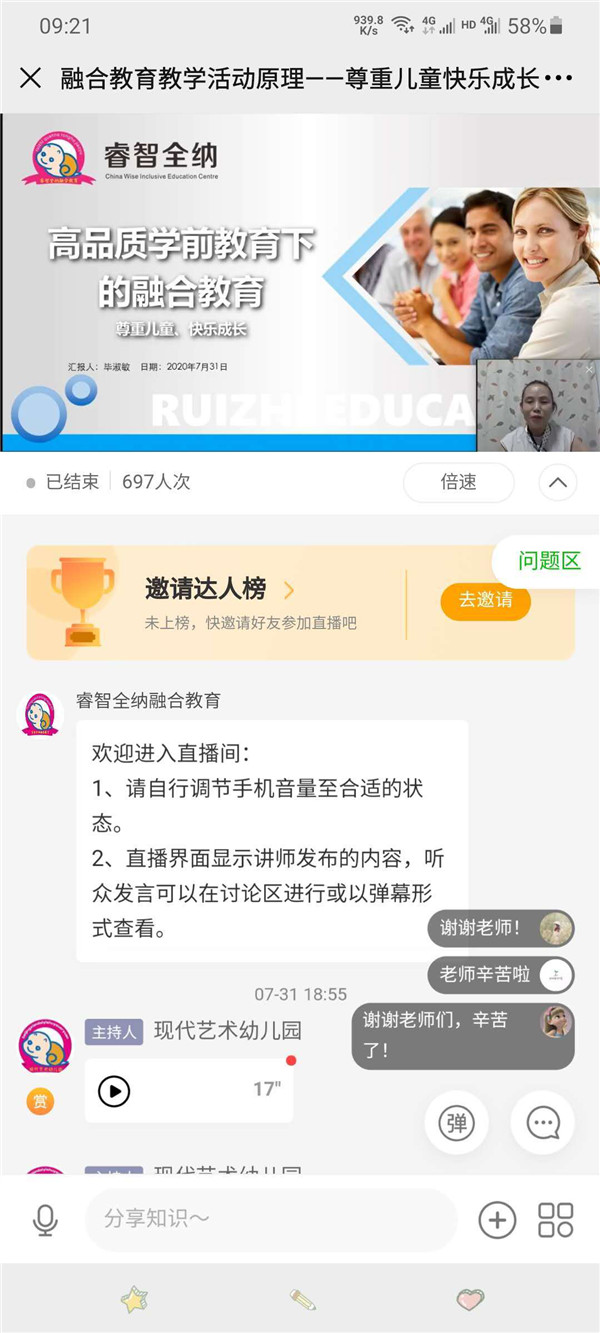Viewport: 600px width, 1333px height.
Task: Open the 邀请达人榜 leaderboard
Action: point(220,590)
